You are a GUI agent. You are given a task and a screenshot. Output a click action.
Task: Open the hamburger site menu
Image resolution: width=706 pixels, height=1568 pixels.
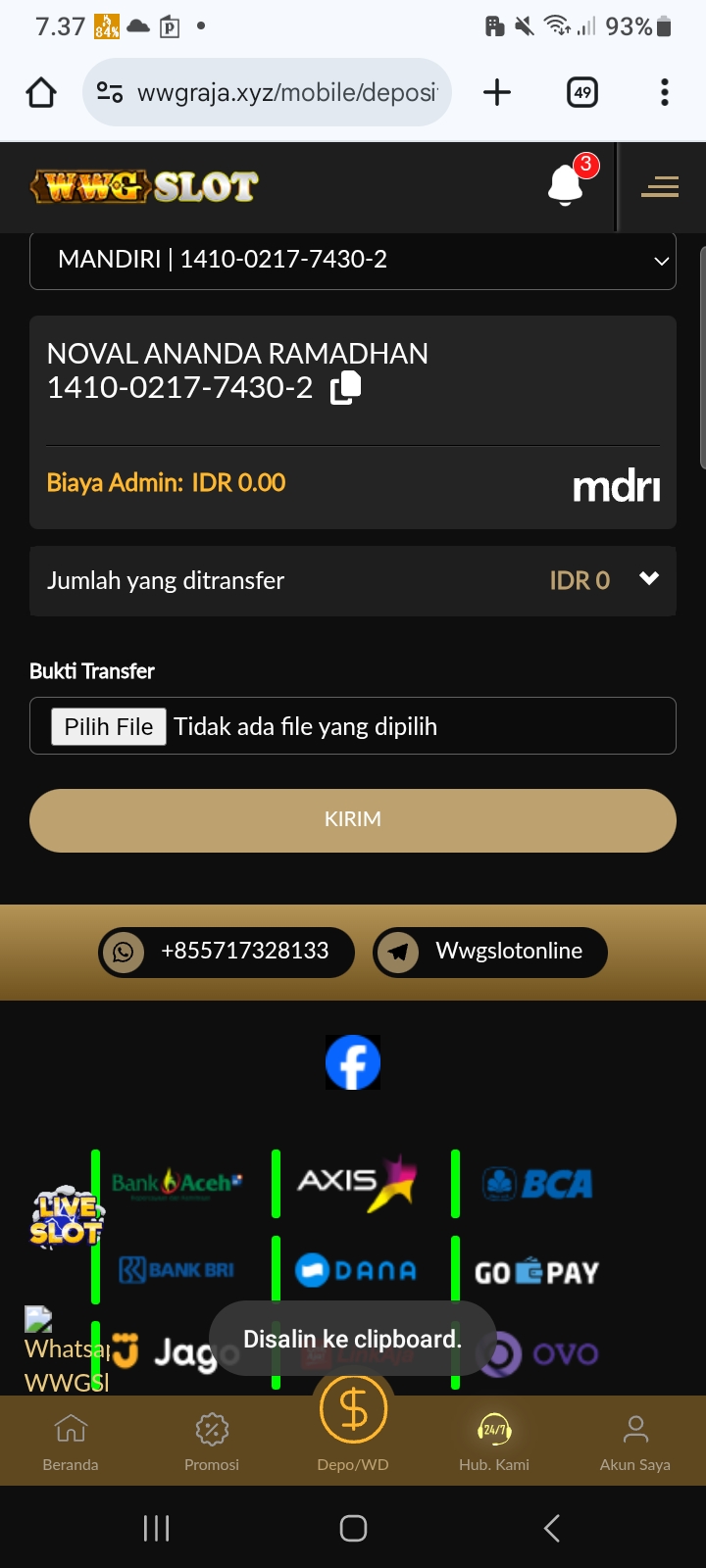click(x=660, y=186)
